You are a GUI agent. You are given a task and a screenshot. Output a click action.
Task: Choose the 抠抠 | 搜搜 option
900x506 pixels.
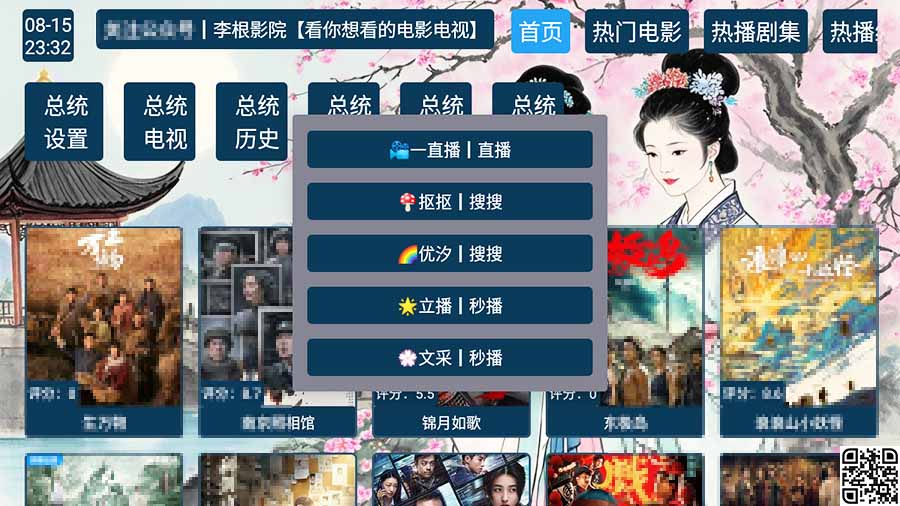tap(449, 202)
